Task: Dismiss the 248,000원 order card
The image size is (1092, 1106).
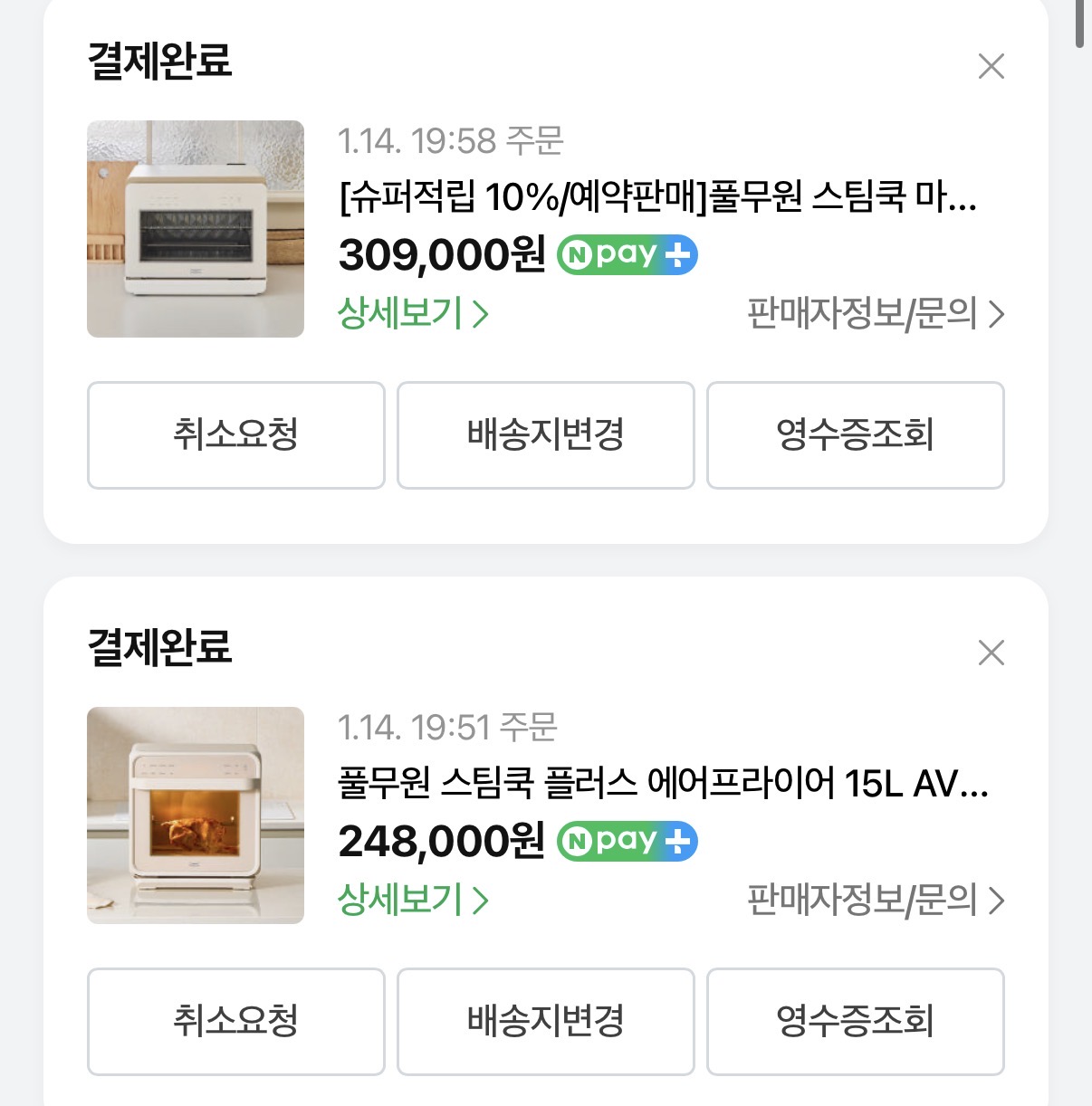Action: tap(991, 653)
